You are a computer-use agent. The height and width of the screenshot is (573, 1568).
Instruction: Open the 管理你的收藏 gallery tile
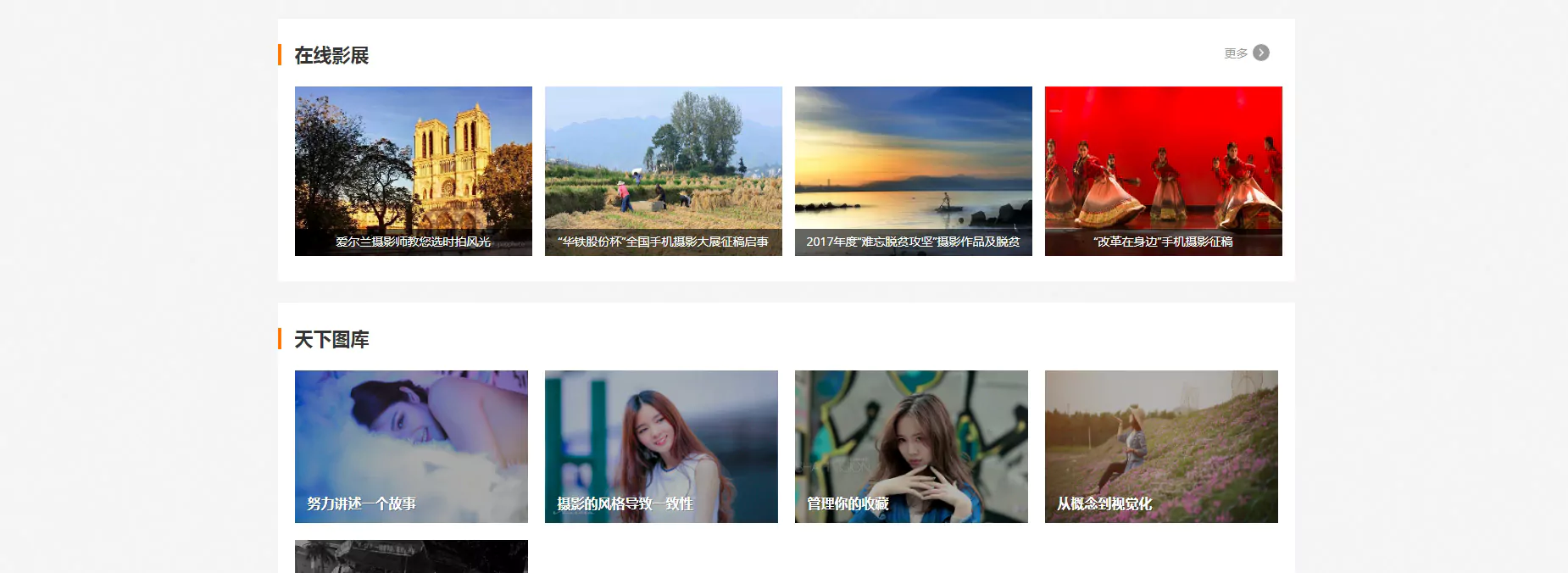click(911, 447)
